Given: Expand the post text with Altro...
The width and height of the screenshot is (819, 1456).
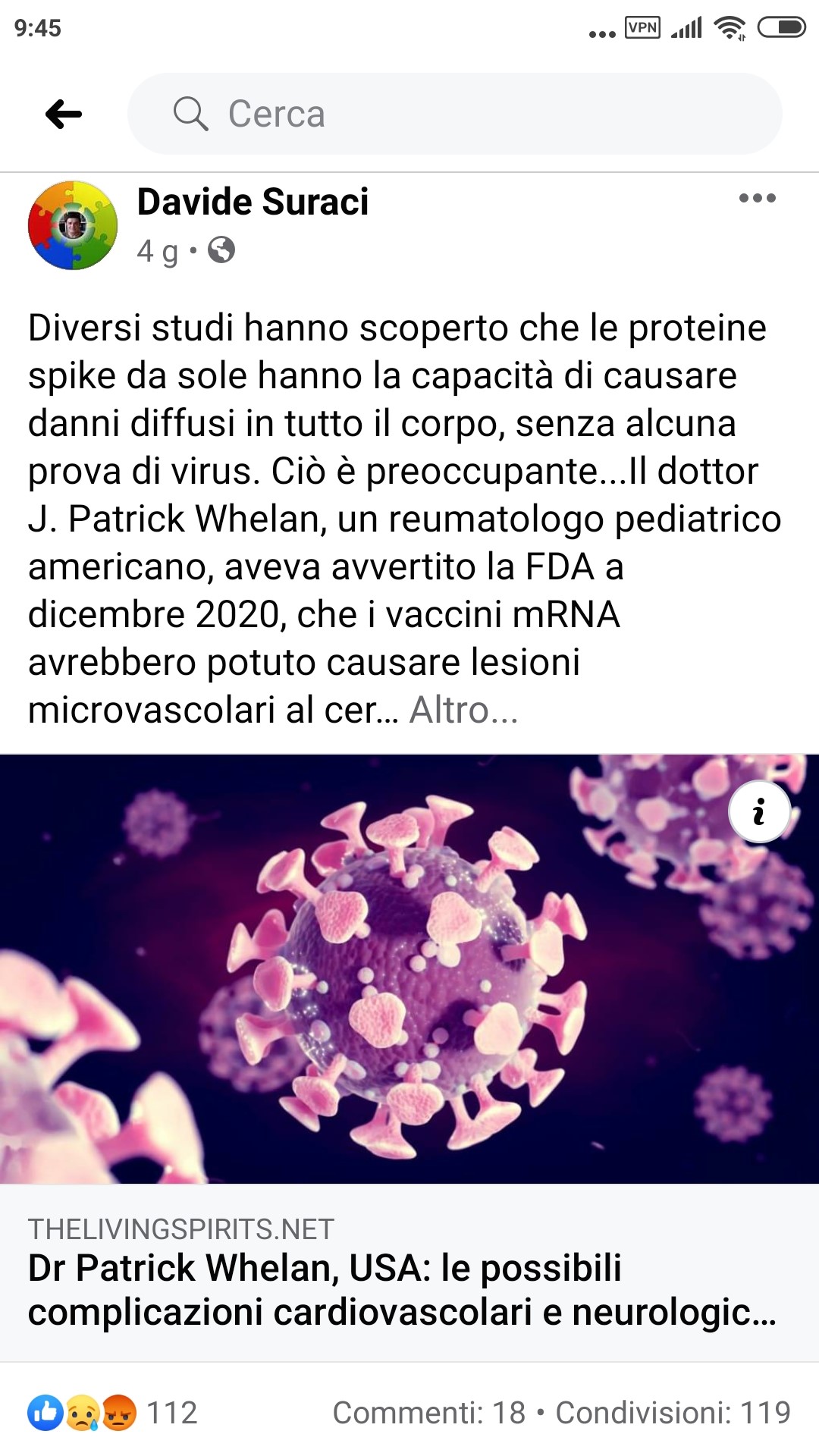Looking at the screenshot, I should click(x=463, y=711).
